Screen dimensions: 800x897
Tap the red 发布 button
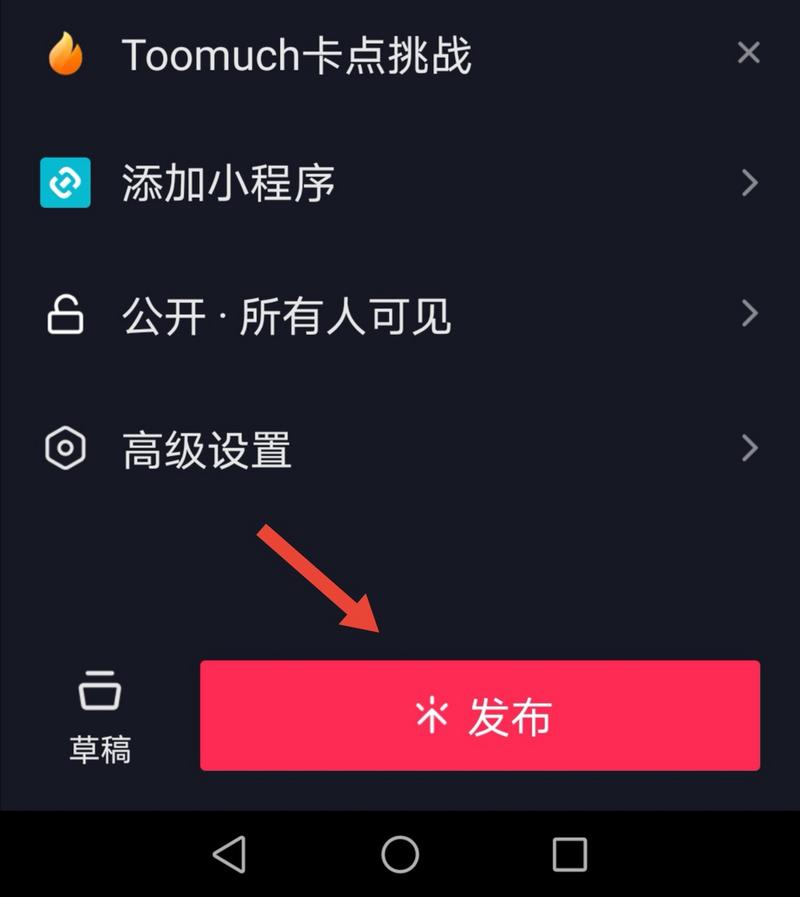480,716
